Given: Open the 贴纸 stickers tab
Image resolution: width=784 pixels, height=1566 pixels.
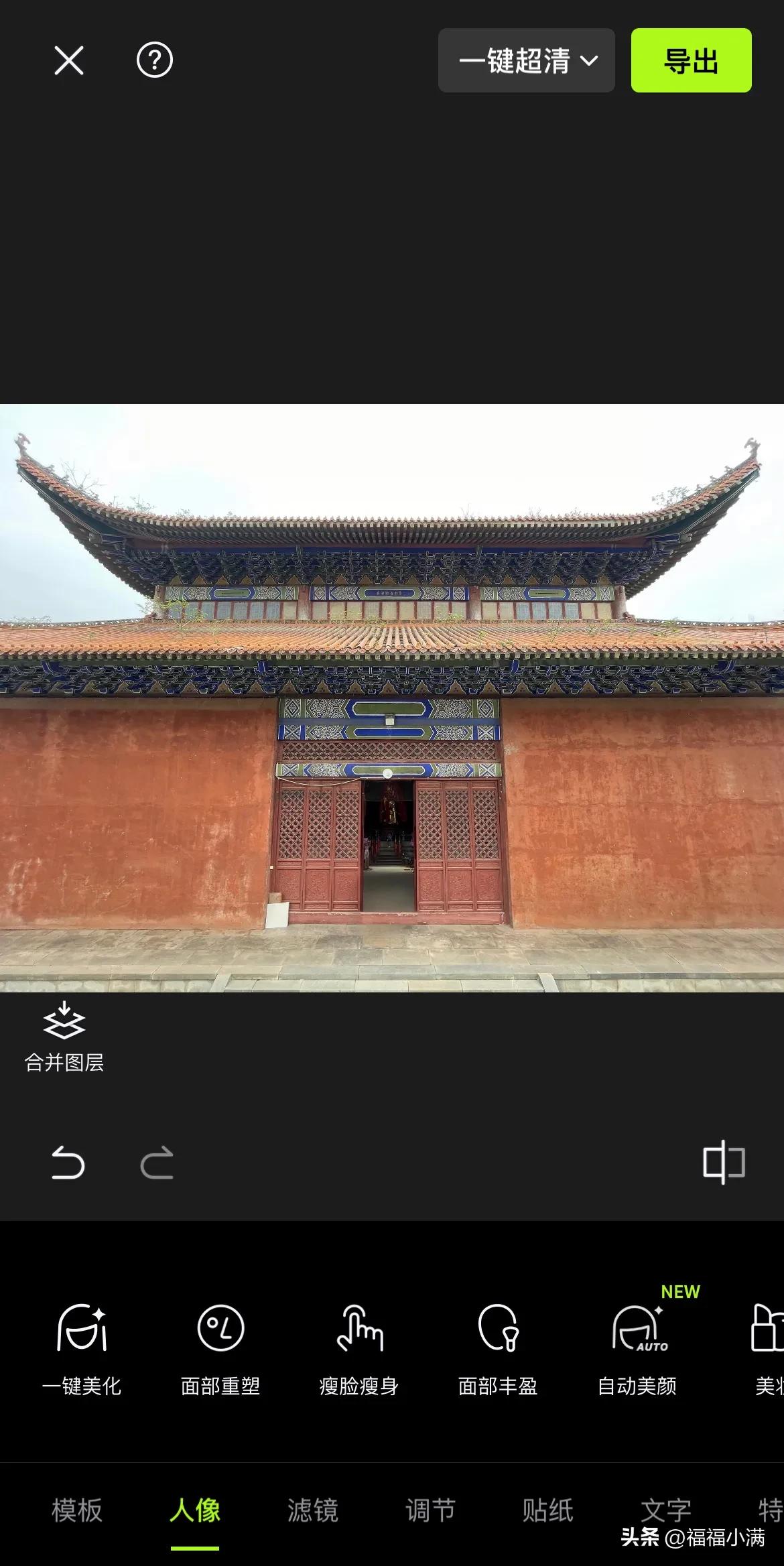Looking at the screenshot, I should (548, 1510).
